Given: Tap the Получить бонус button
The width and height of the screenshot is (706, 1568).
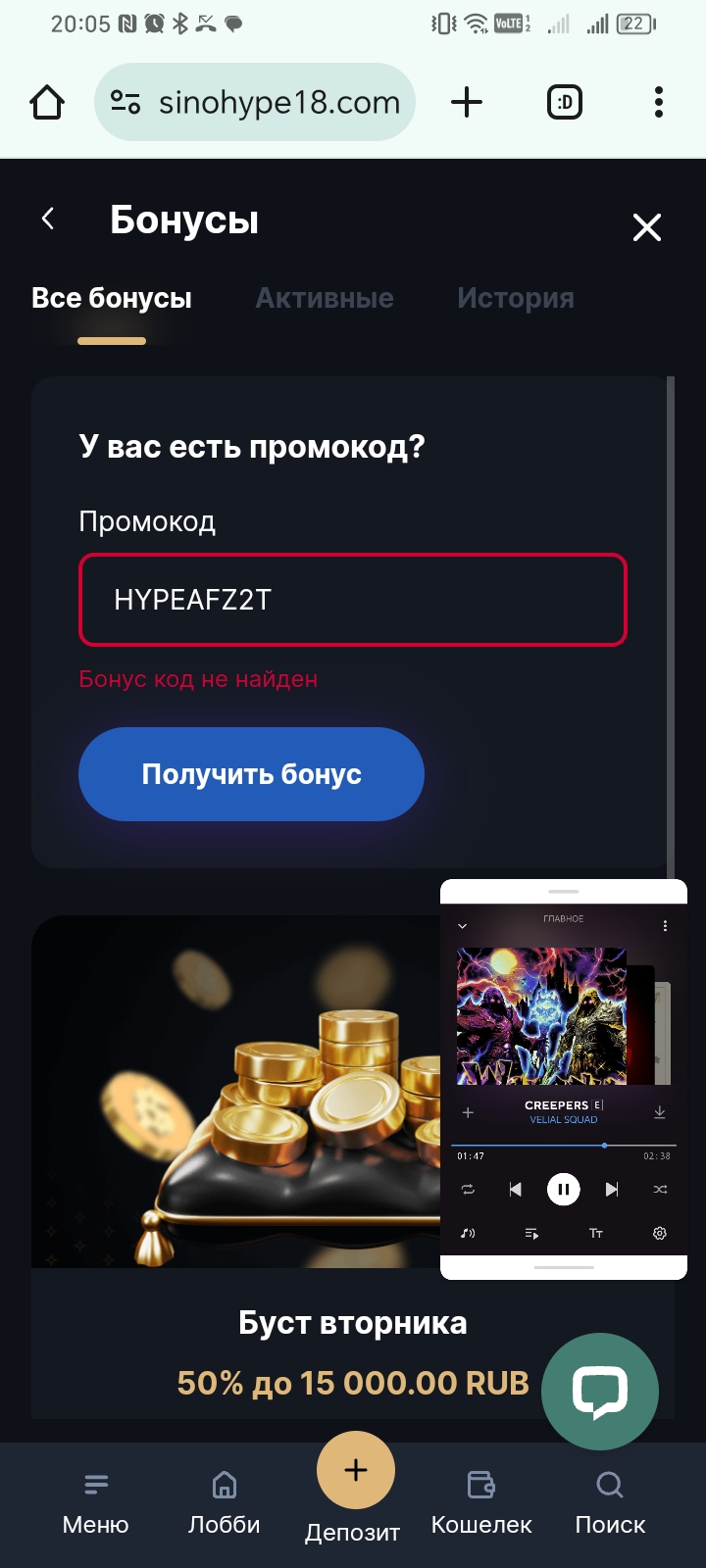Looking at the screenshot, I should click(251, 774).
